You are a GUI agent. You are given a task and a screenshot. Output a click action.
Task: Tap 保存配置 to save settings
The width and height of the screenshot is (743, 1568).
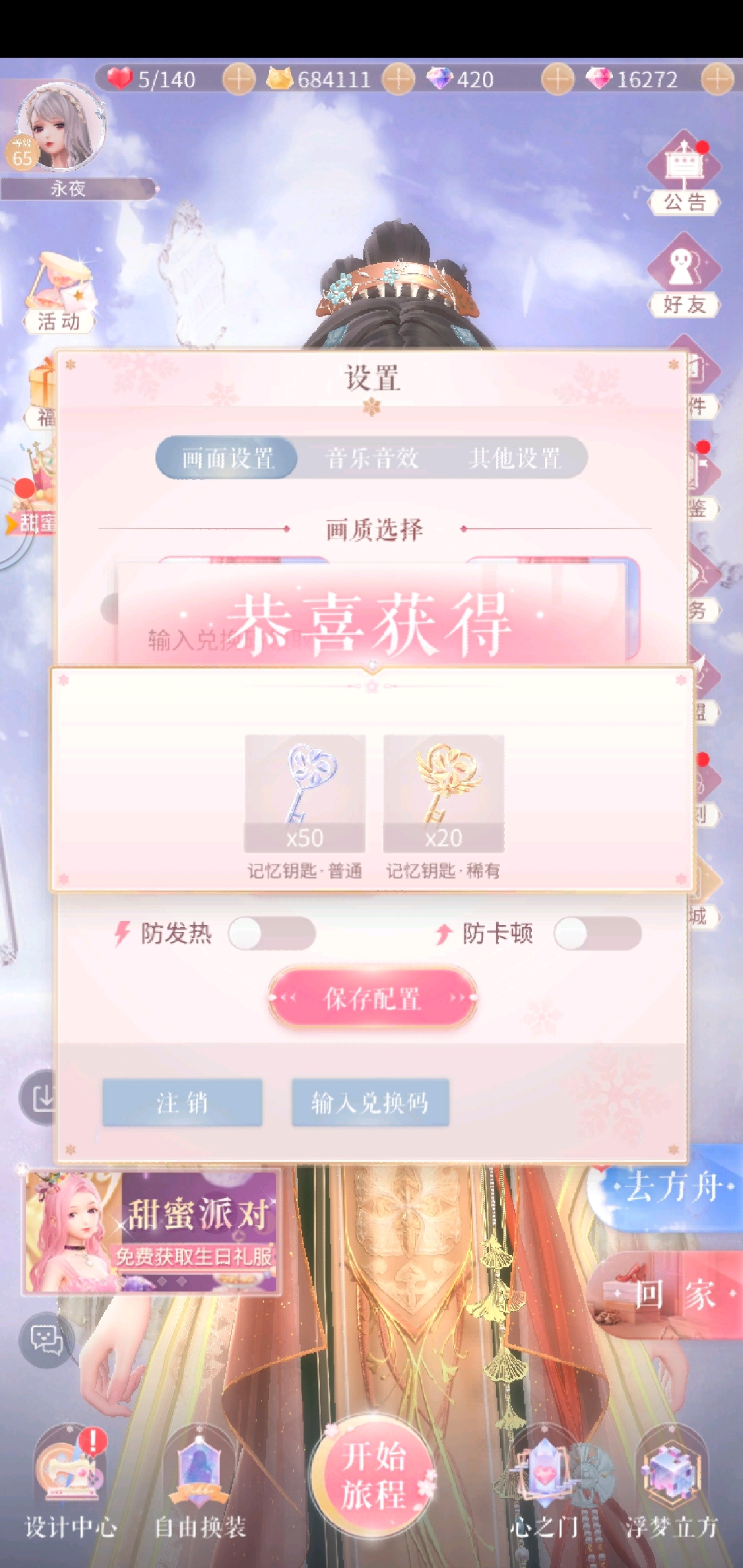[372, 999]
